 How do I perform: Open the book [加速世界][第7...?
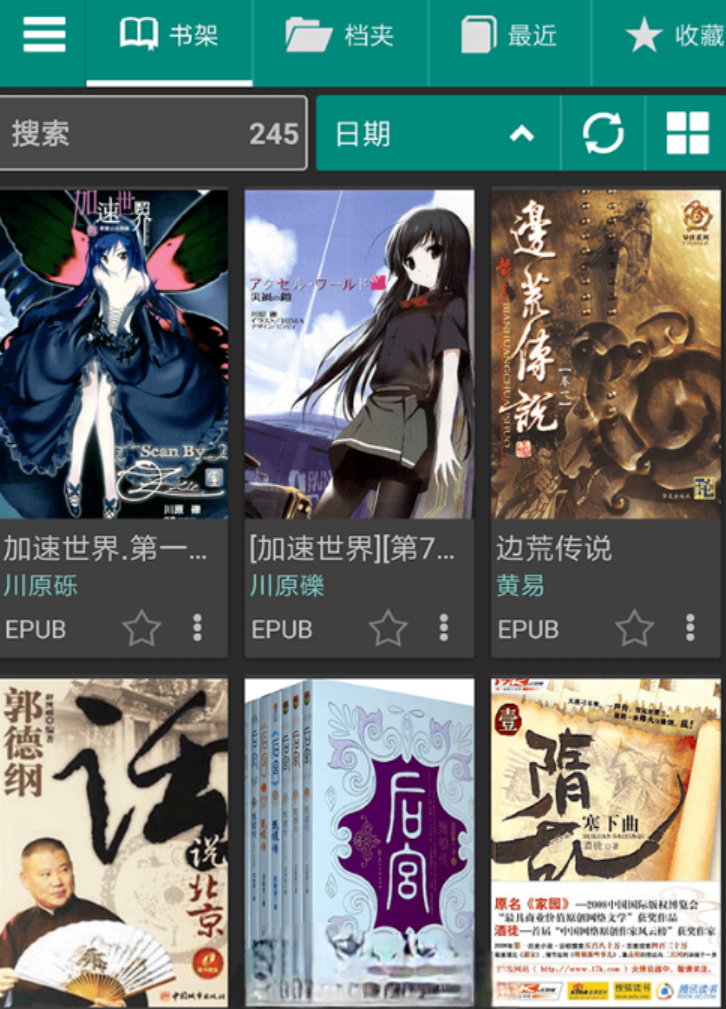359,355
